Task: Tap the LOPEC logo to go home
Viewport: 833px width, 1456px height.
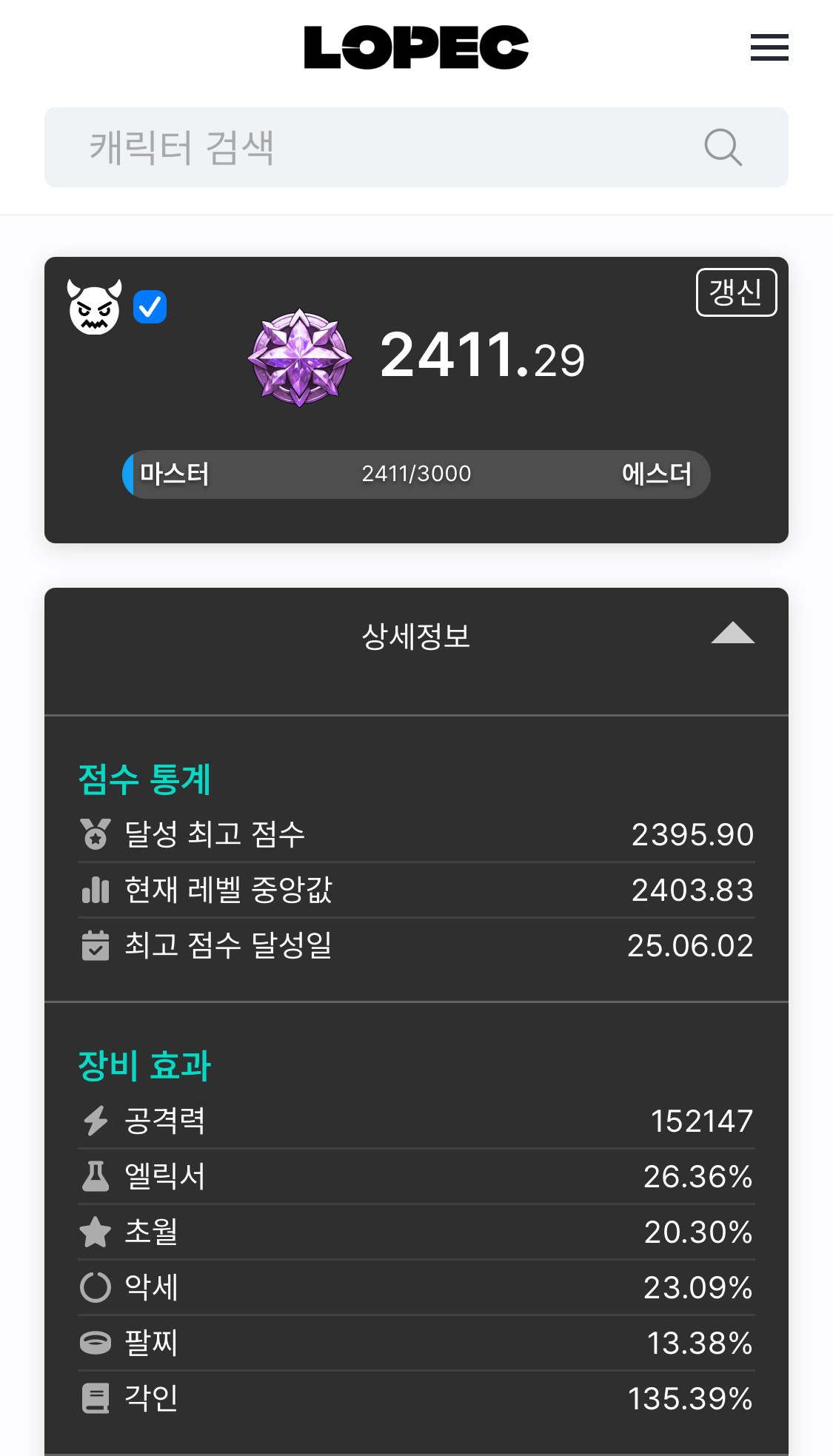Action: point(416,47)
